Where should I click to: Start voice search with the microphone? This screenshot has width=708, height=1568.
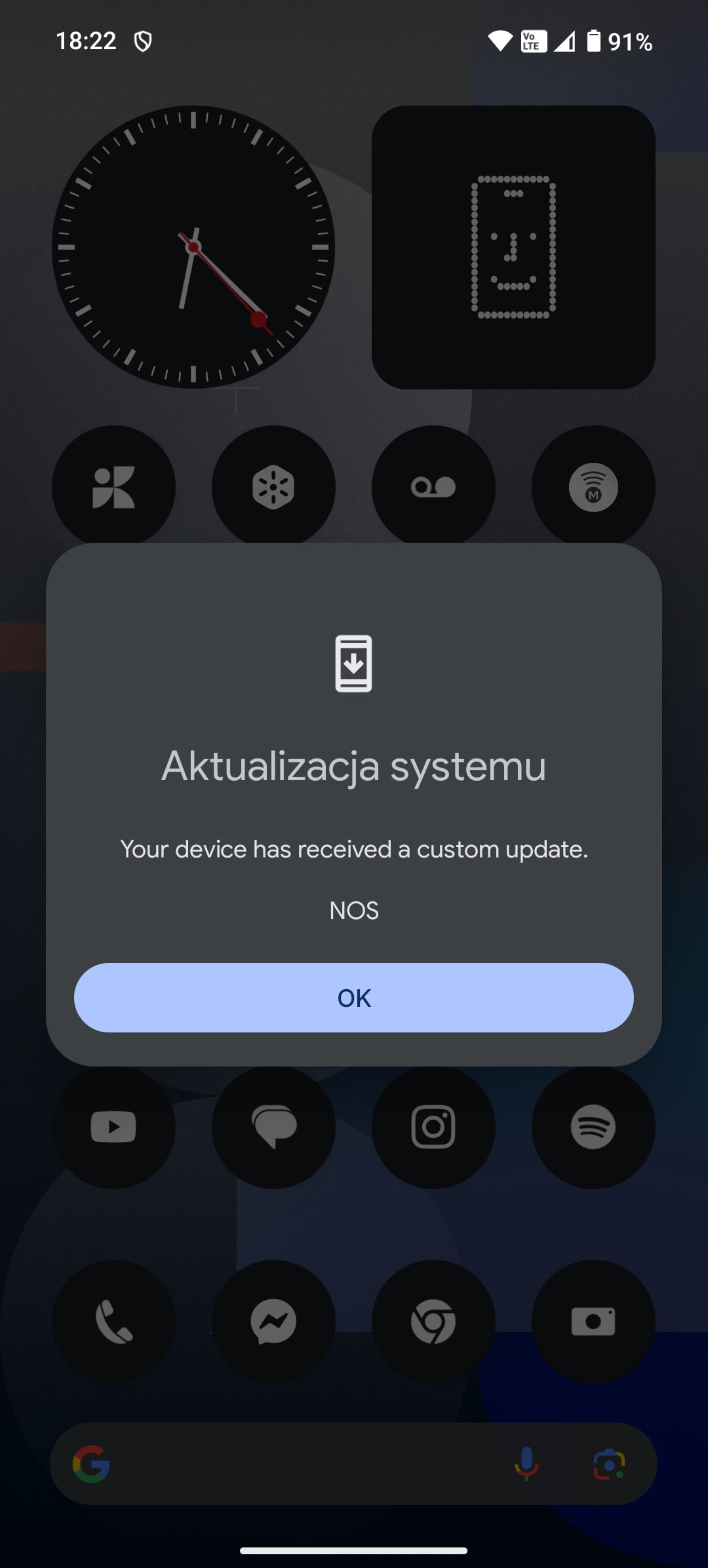[x=526, y=1464]
